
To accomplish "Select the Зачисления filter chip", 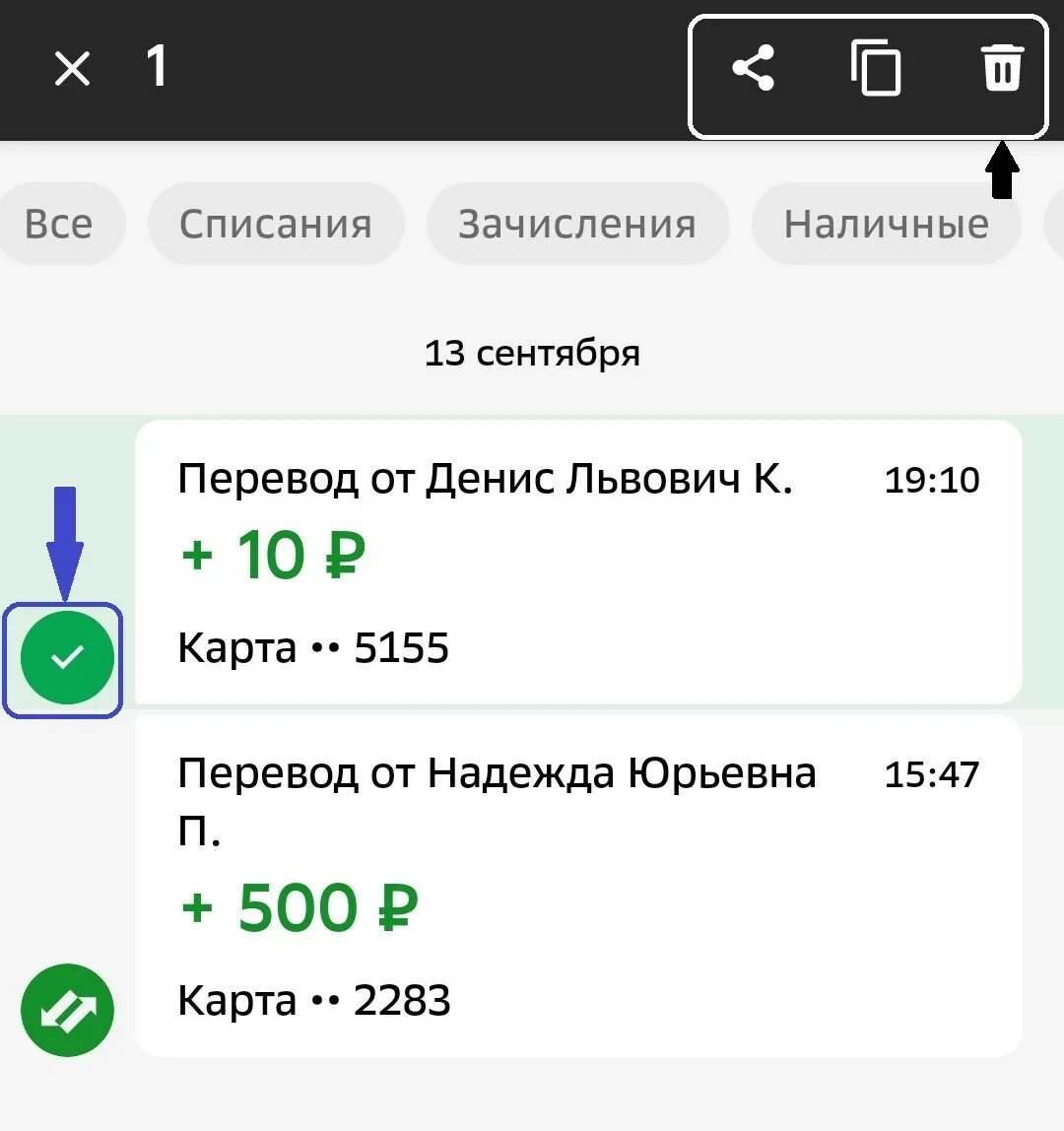I will point(577,225).
